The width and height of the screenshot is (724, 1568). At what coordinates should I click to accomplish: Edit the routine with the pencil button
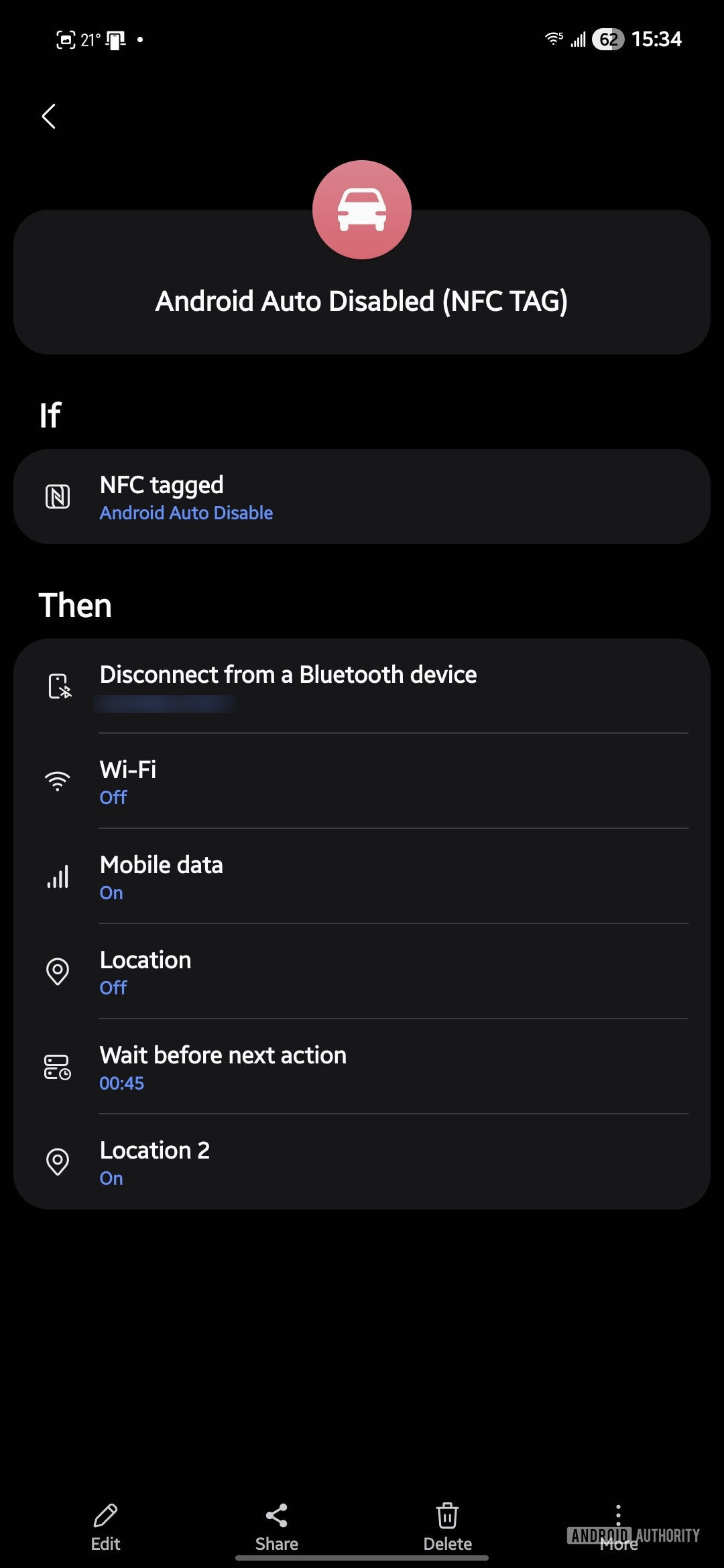[105, 1526]
